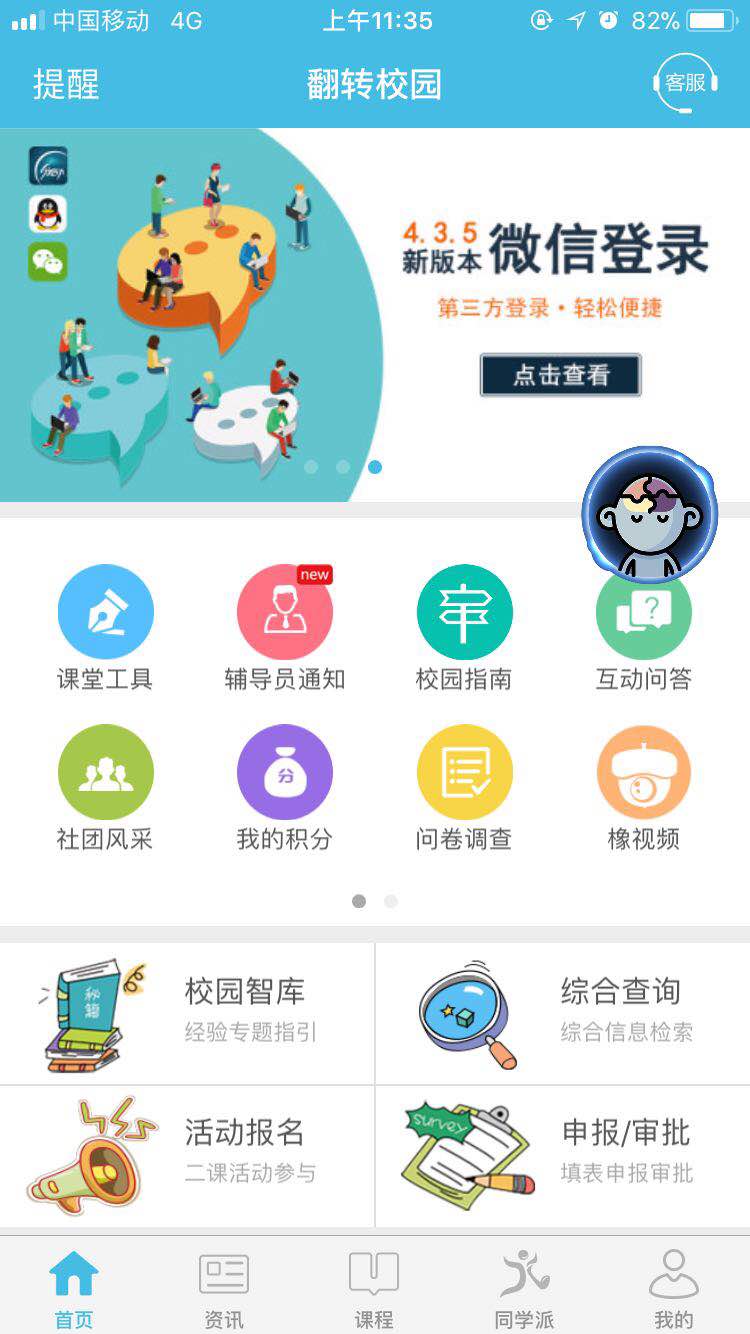Tap the floating cartoon avatar assistant
Image resolution: width=750 pixels, height=1334 pixels.
pyautogui.click(x=650, y=515)
